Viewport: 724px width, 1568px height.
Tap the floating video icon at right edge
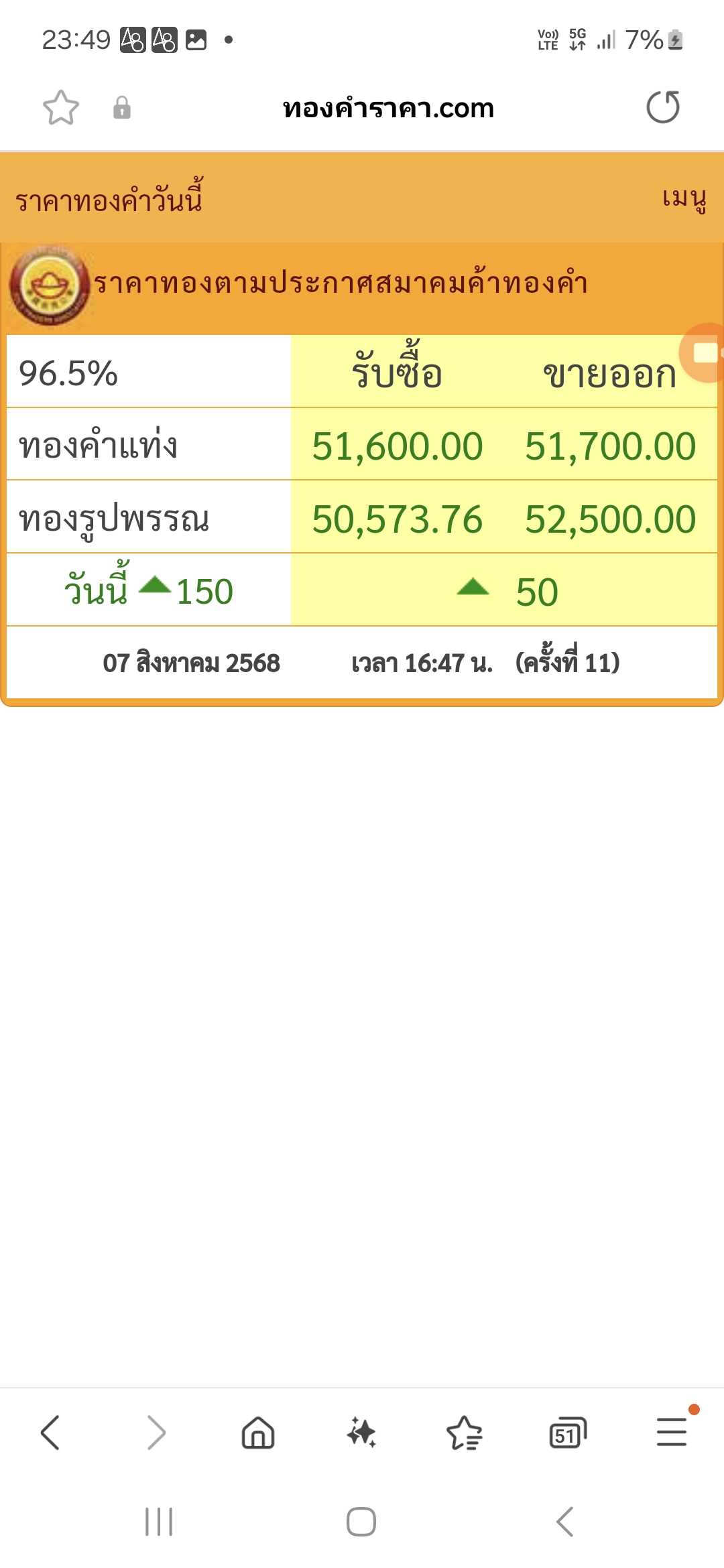[703, 352]
